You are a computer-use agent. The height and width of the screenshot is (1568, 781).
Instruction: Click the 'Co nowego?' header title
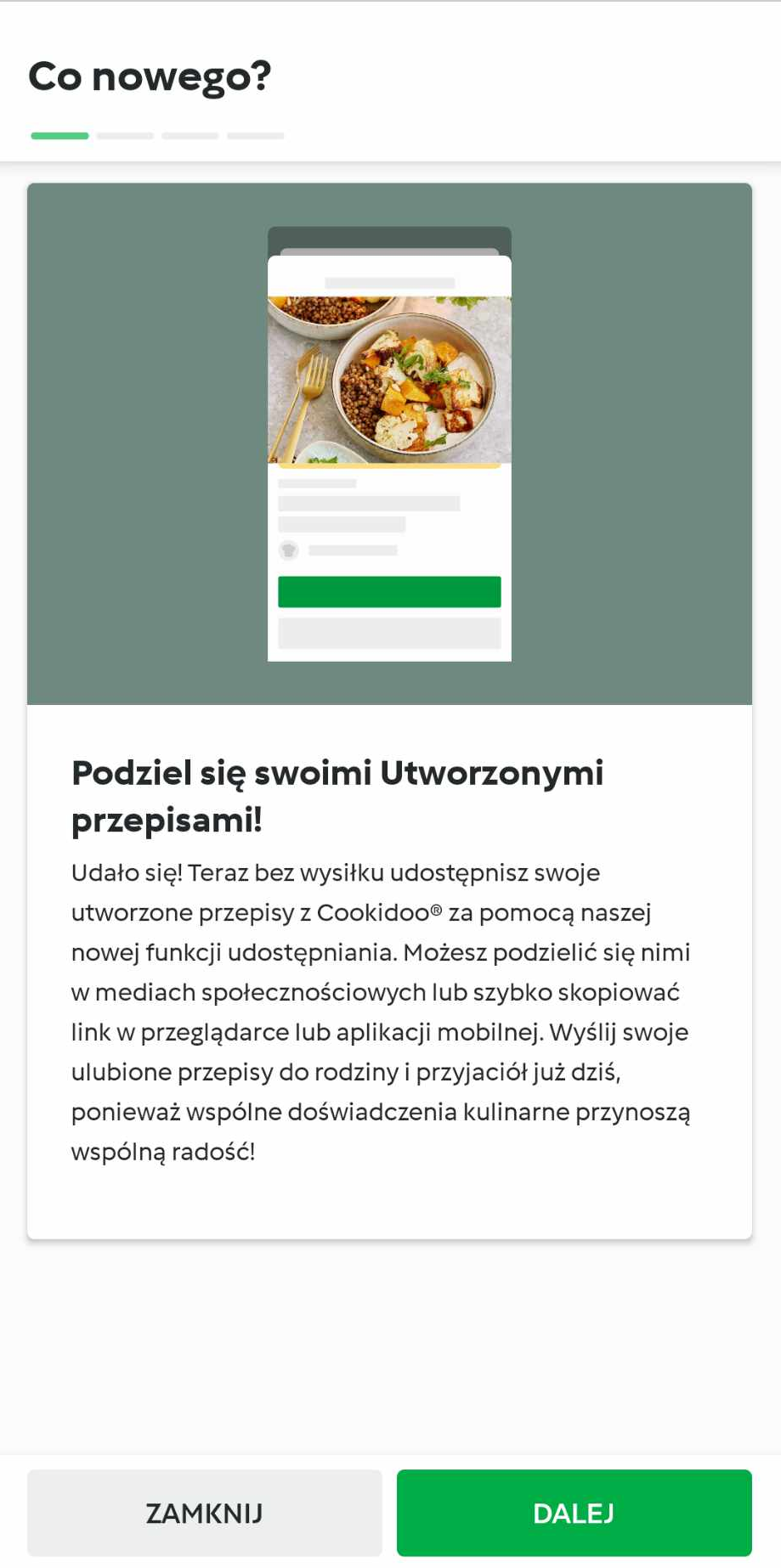148,76
